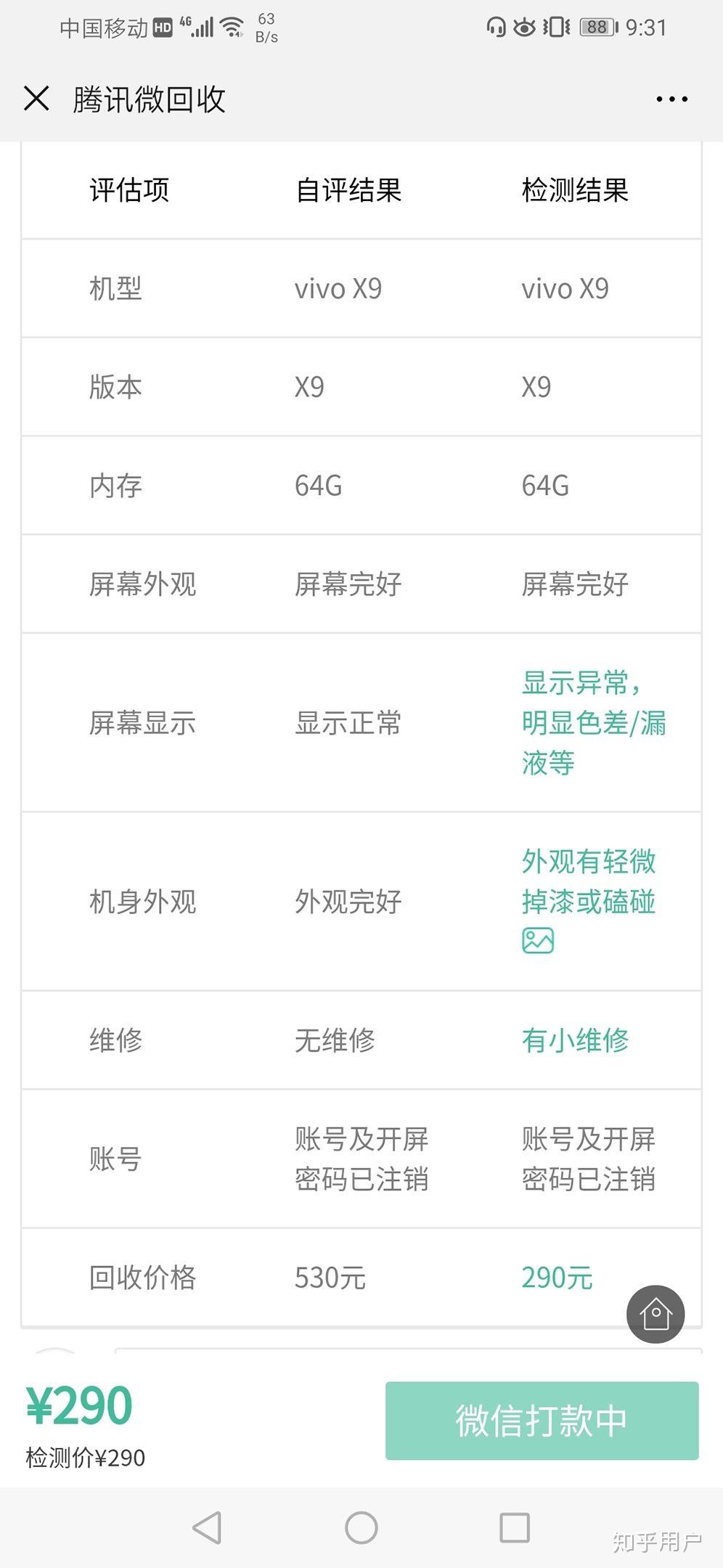Close the 腾讯微回收 page with the X

[35, 100]
